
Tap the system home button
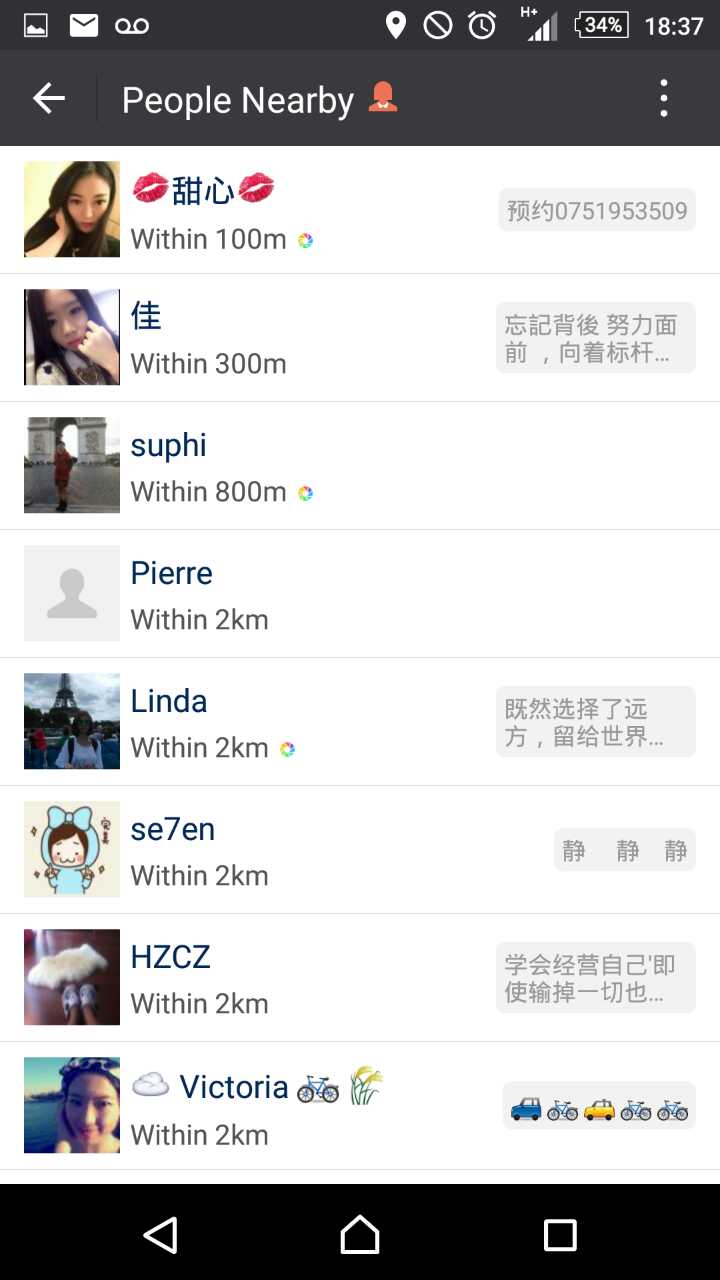tap(360, 1234)
